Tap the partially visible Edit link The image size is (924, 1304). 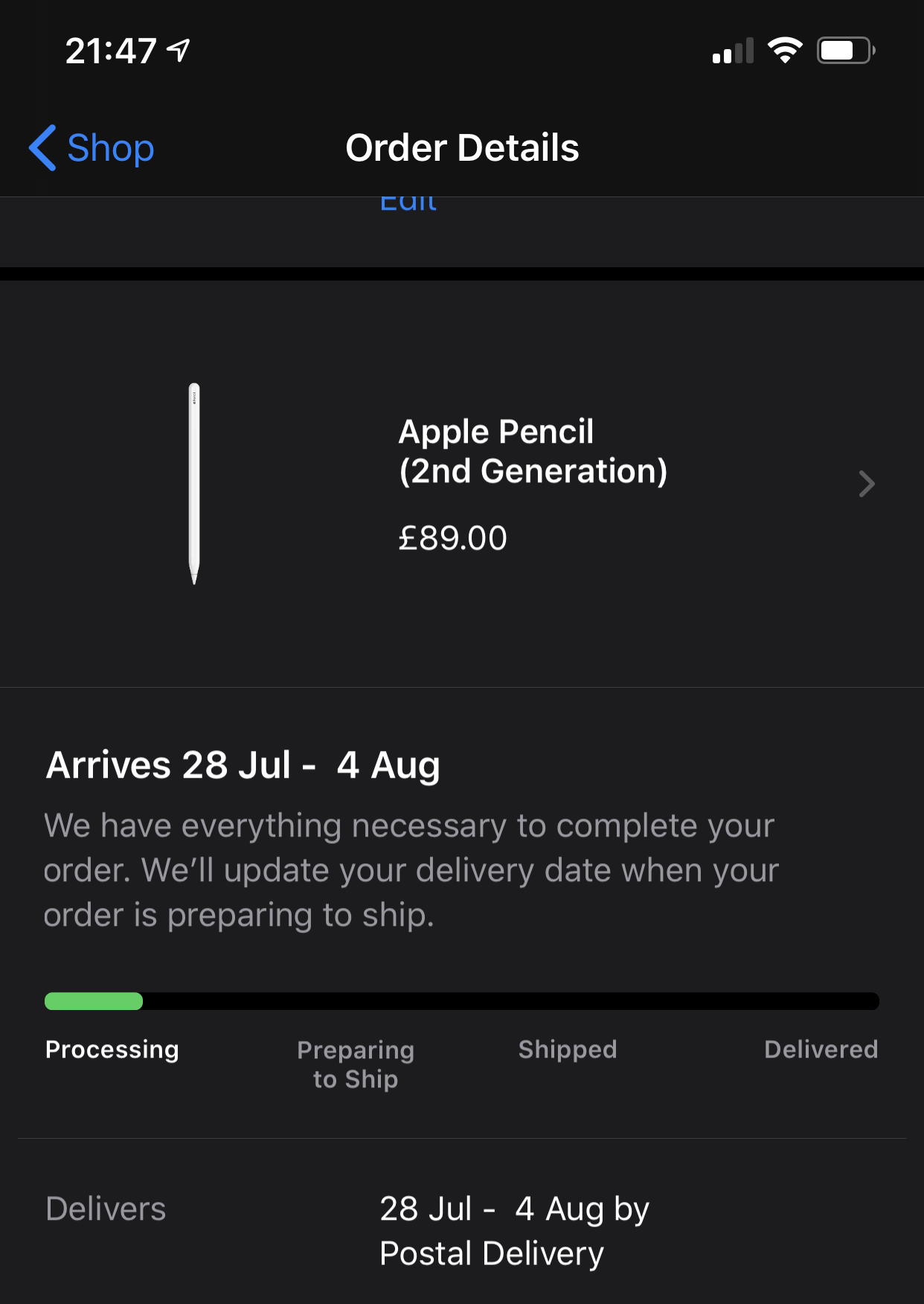pos(408,204)
